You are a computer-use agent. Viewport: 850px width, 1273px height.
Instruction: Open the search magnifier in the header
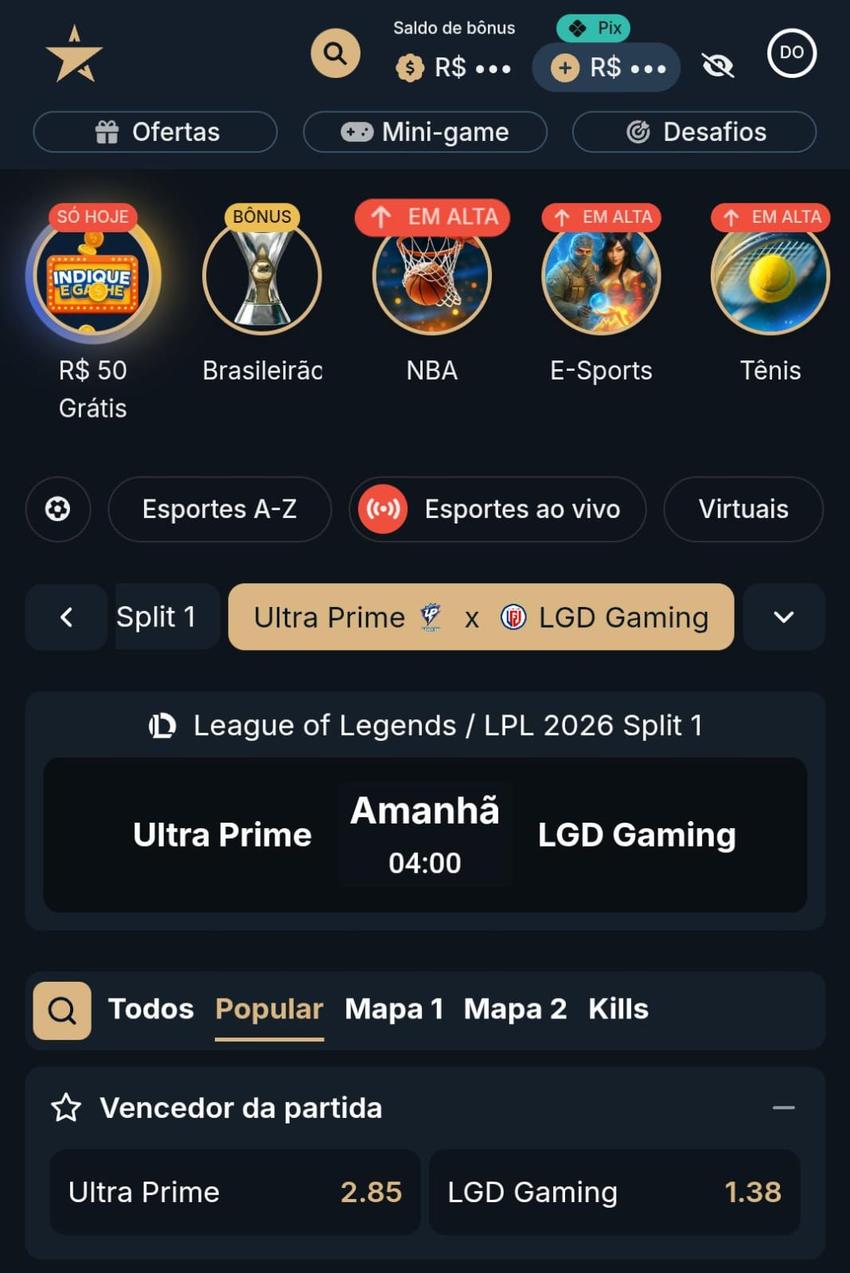point(335,53)
